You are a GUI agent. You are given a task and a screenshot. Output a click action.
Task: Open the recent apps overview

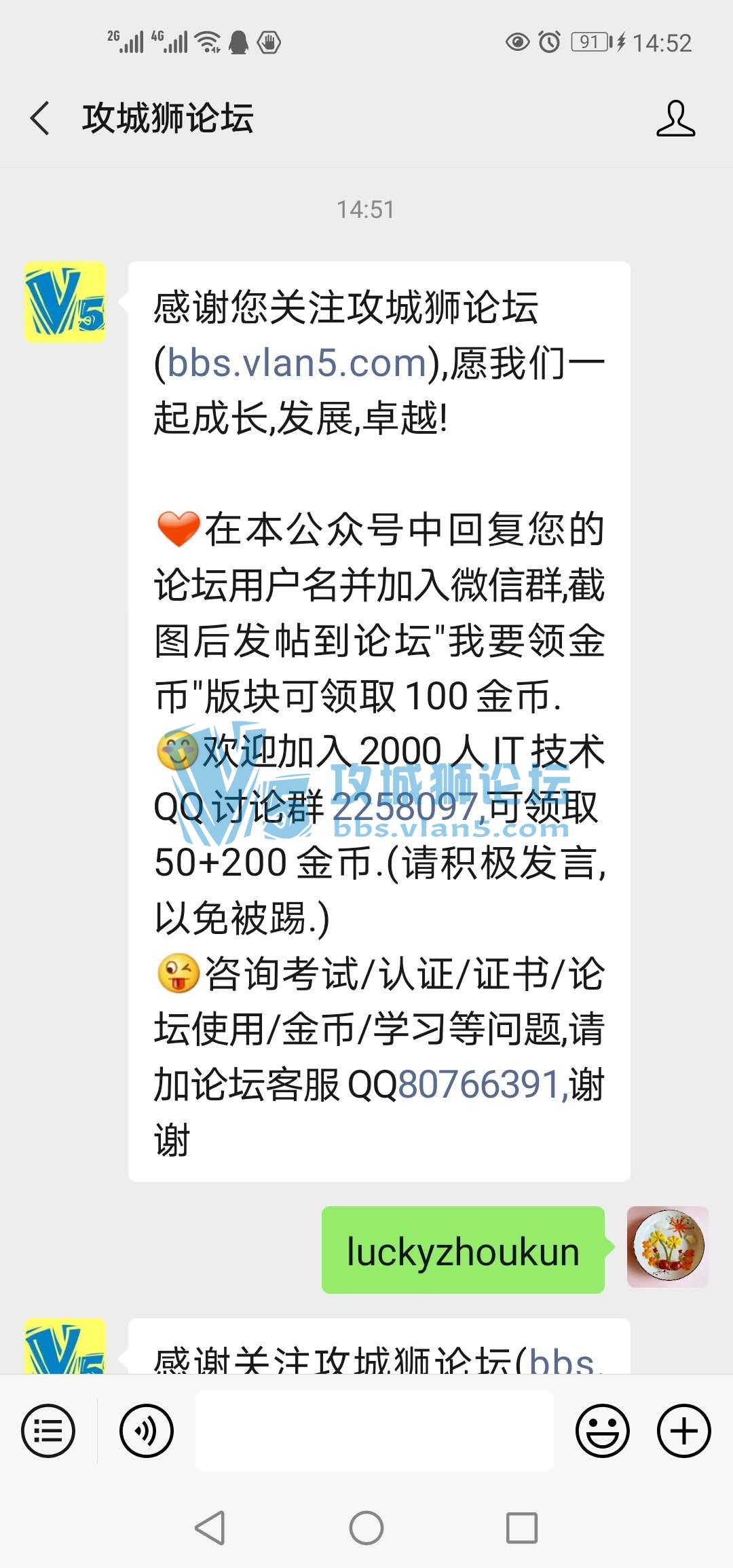(x=522, y=1529)
